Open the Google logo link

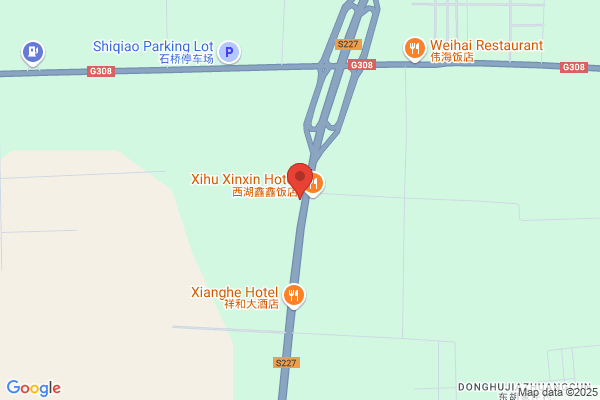click(34, 388)
